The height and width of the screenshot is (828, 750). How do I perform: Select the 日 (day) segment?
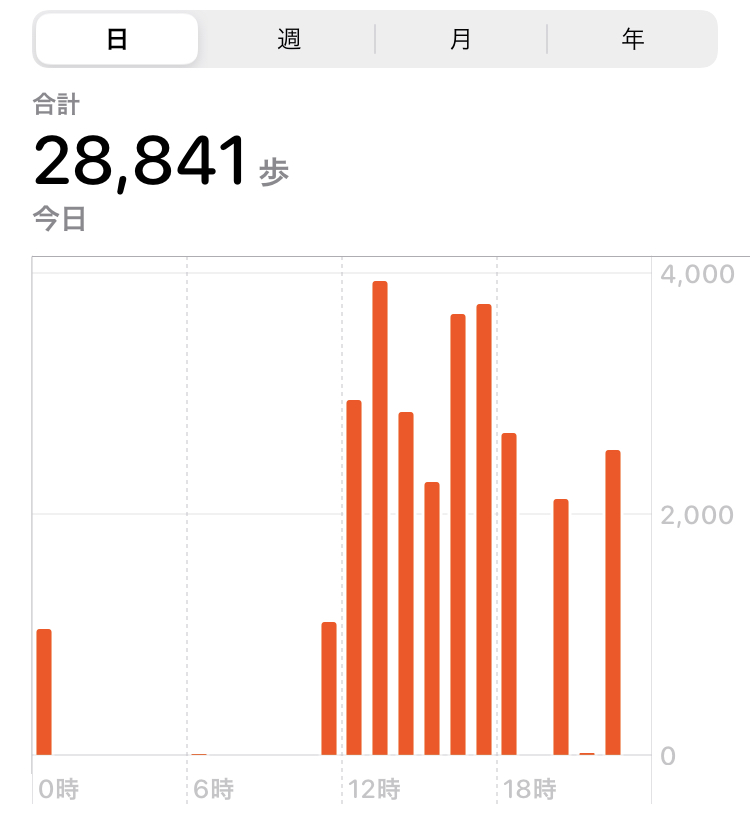coord(117,39)
